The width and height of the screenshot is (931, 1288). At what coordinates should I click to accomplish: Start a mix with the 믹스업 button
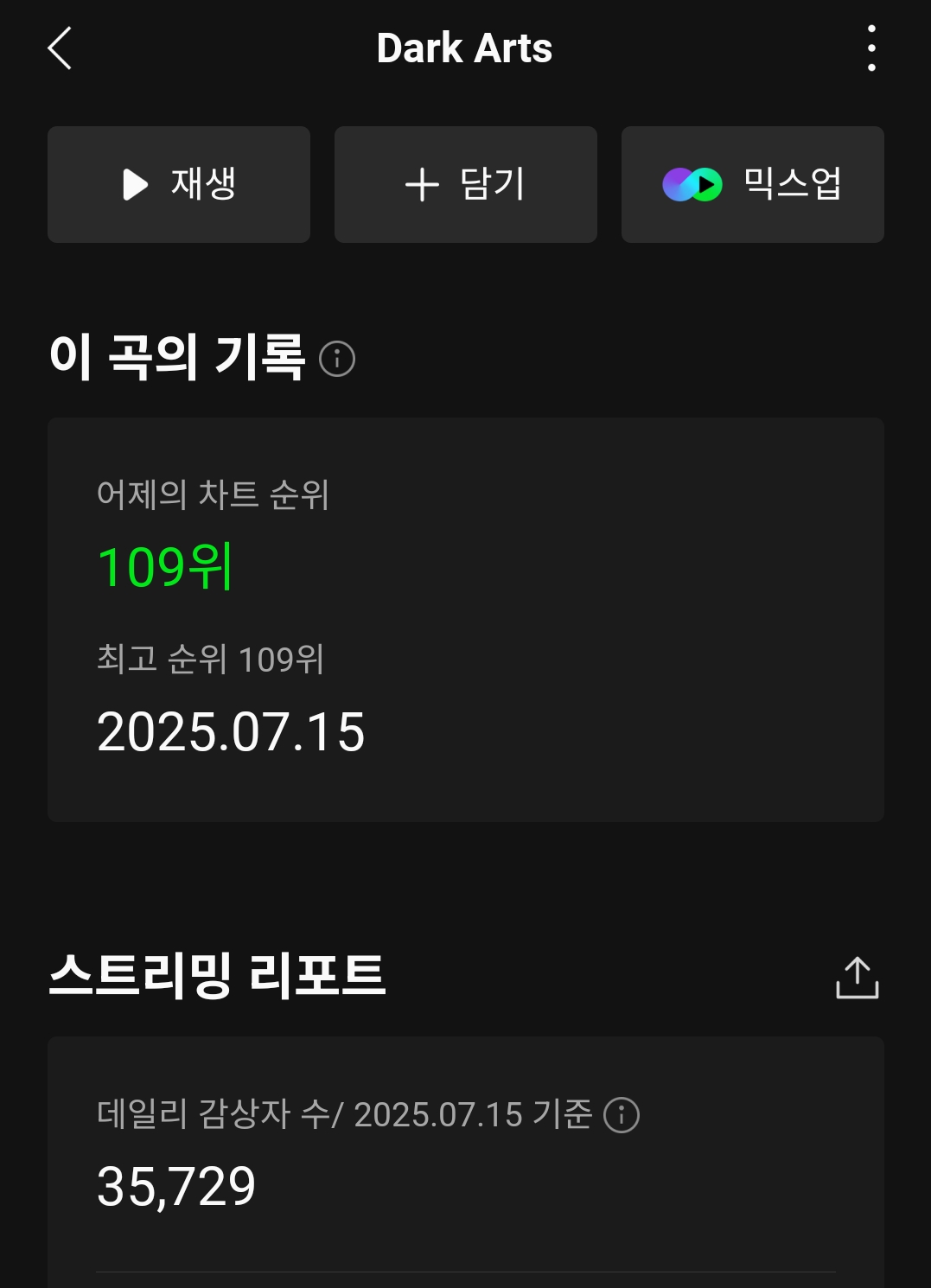752,184
